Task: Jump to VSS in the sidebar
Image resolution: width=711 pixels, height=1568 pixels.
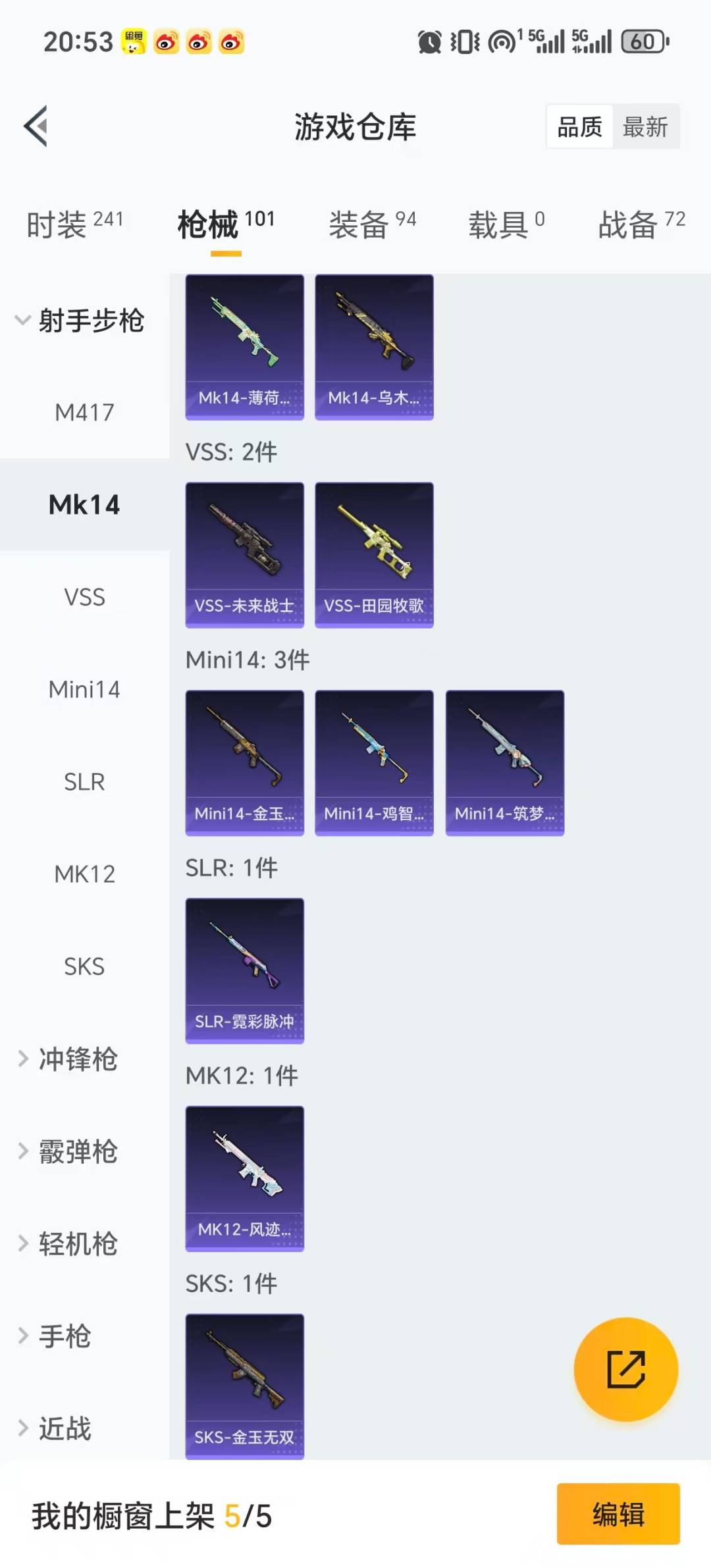Action: click(x=84, y=597)
